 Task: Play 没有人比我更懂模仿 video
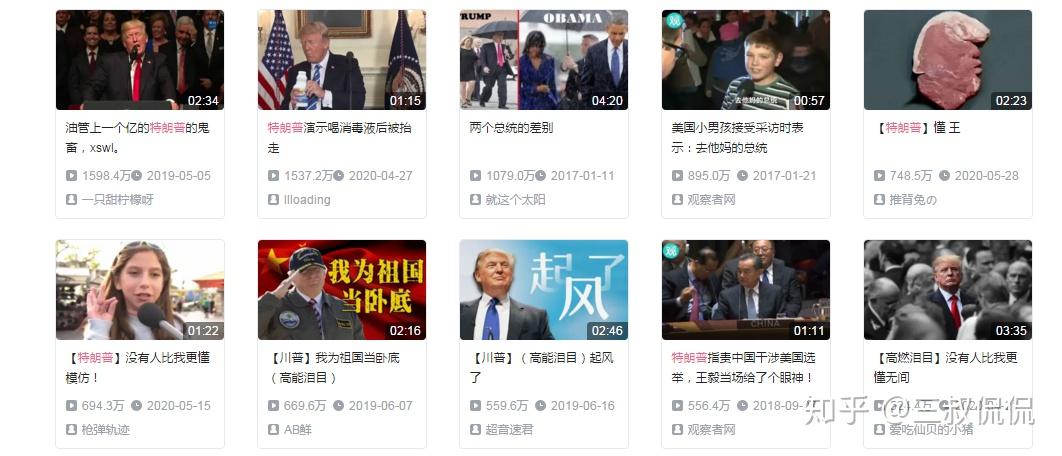[x=139, y=290]
